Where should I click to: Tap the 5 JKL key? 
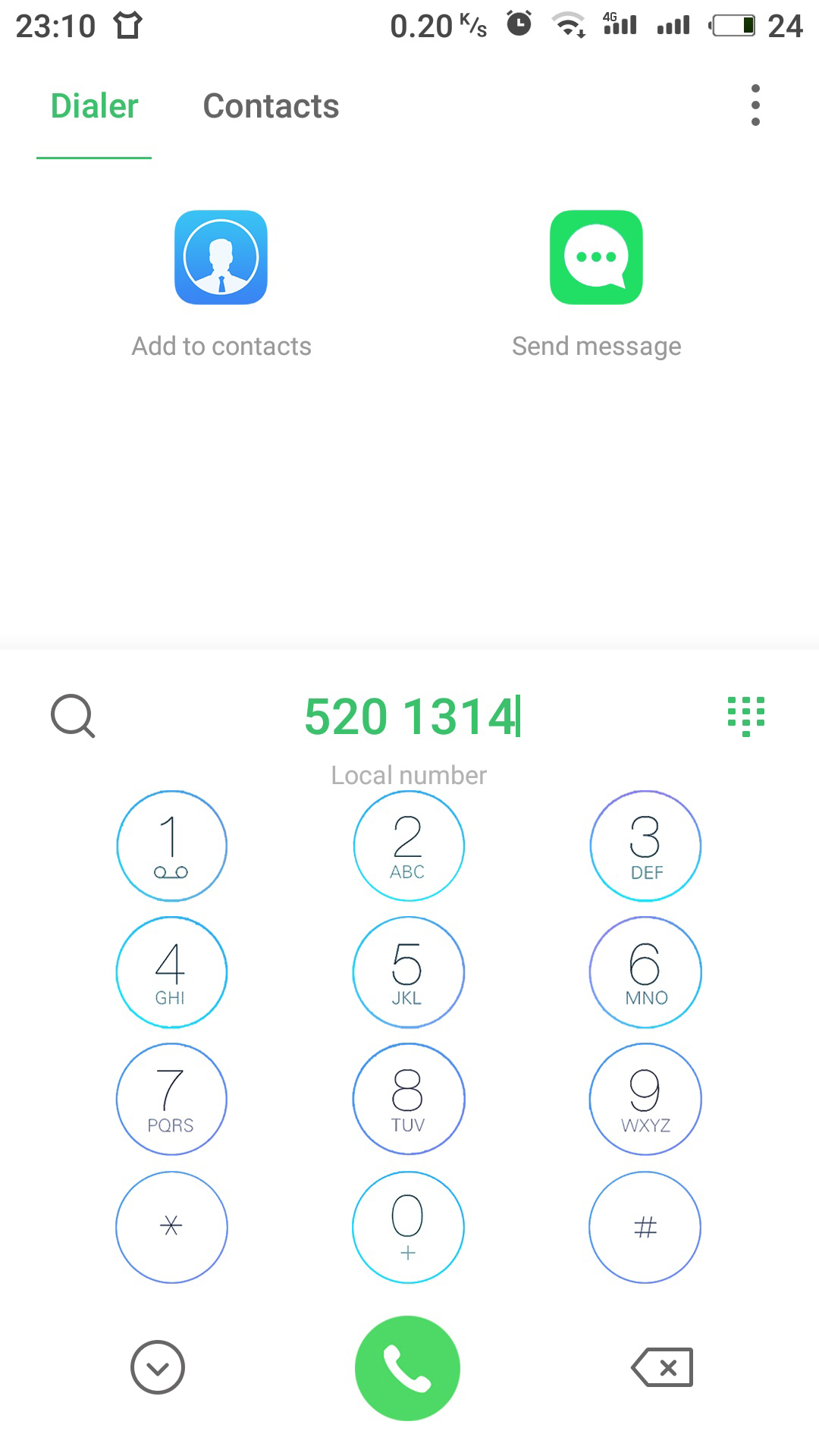point(409,972)
